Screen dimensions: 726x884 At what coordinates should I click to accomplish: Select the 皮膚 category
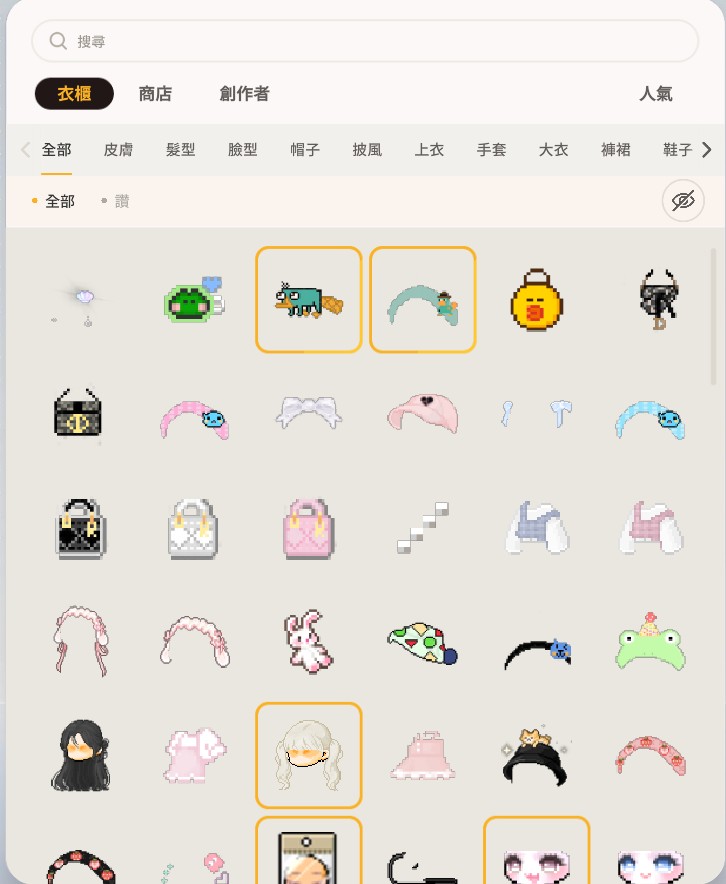click(x=118, y=150)
